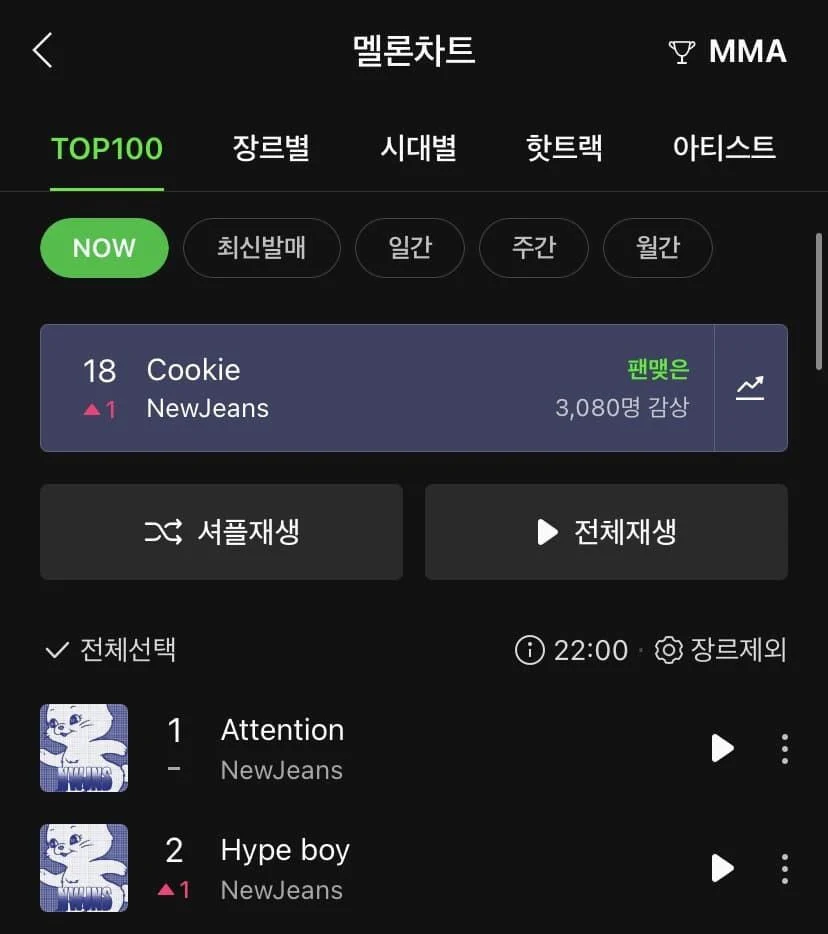
Task: Start 전체재생 to play all songs
Action: point(606,532)
